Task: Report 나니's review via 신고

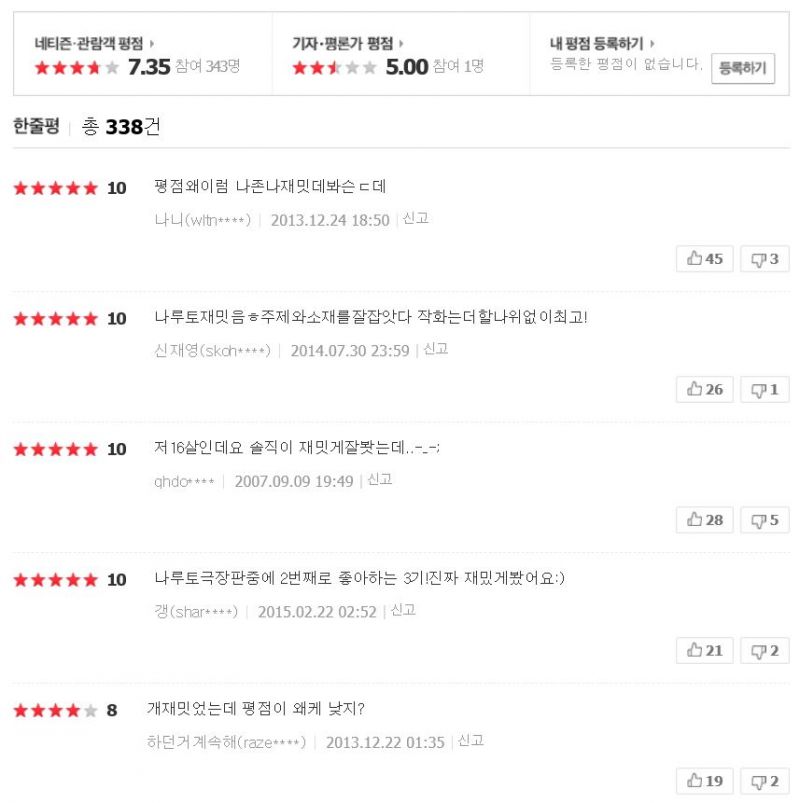Action: [416, 218]
